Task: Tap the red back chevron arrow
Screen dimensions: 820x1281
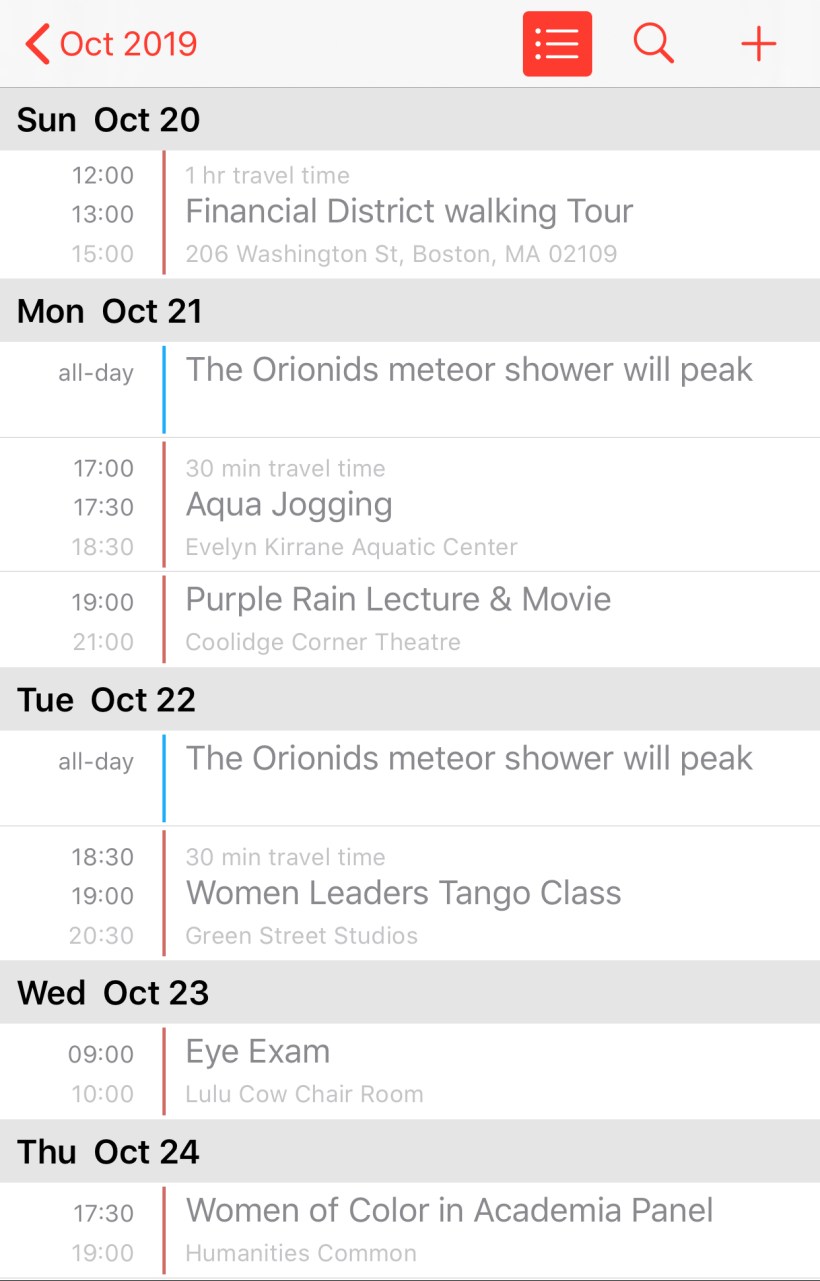Action: pos(36,43)
